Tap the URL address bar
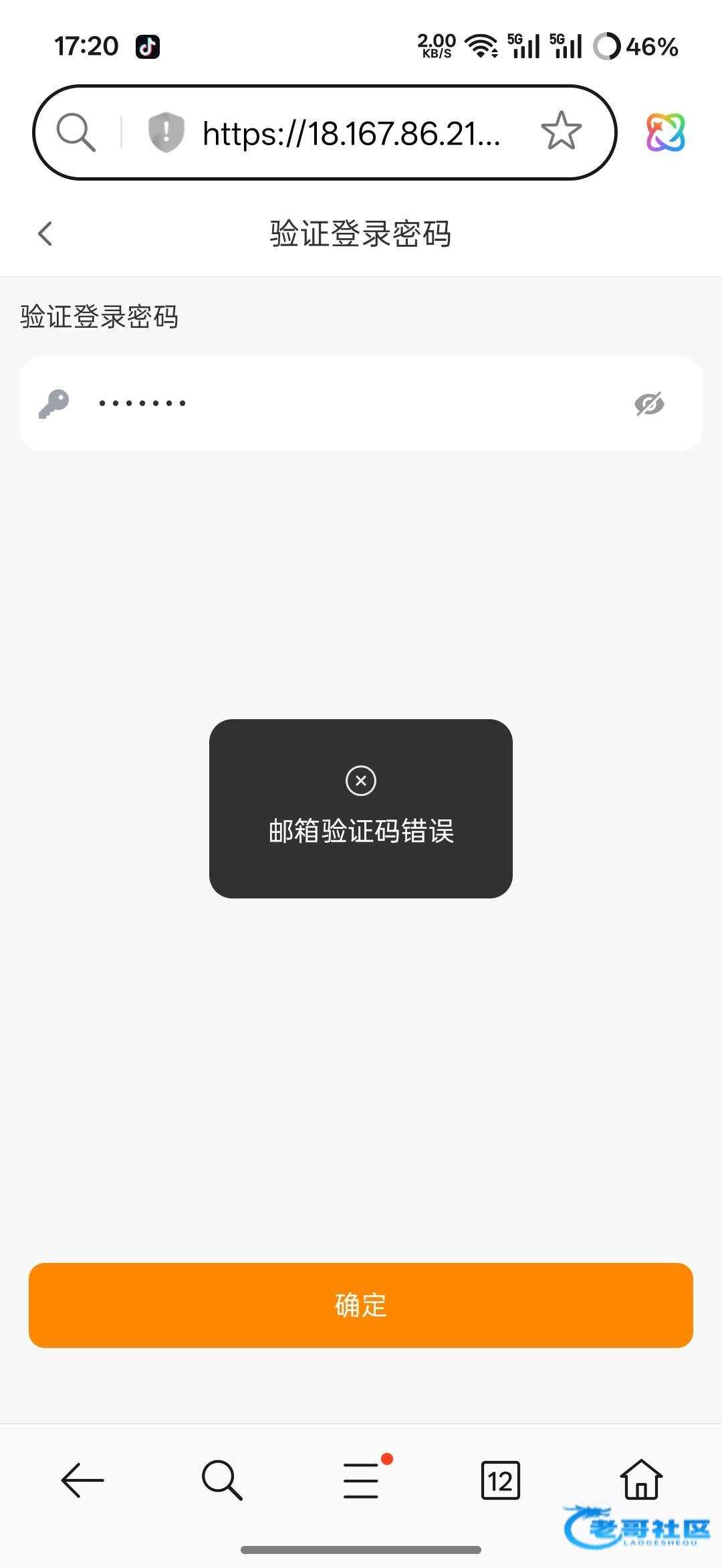 [352, 133]
